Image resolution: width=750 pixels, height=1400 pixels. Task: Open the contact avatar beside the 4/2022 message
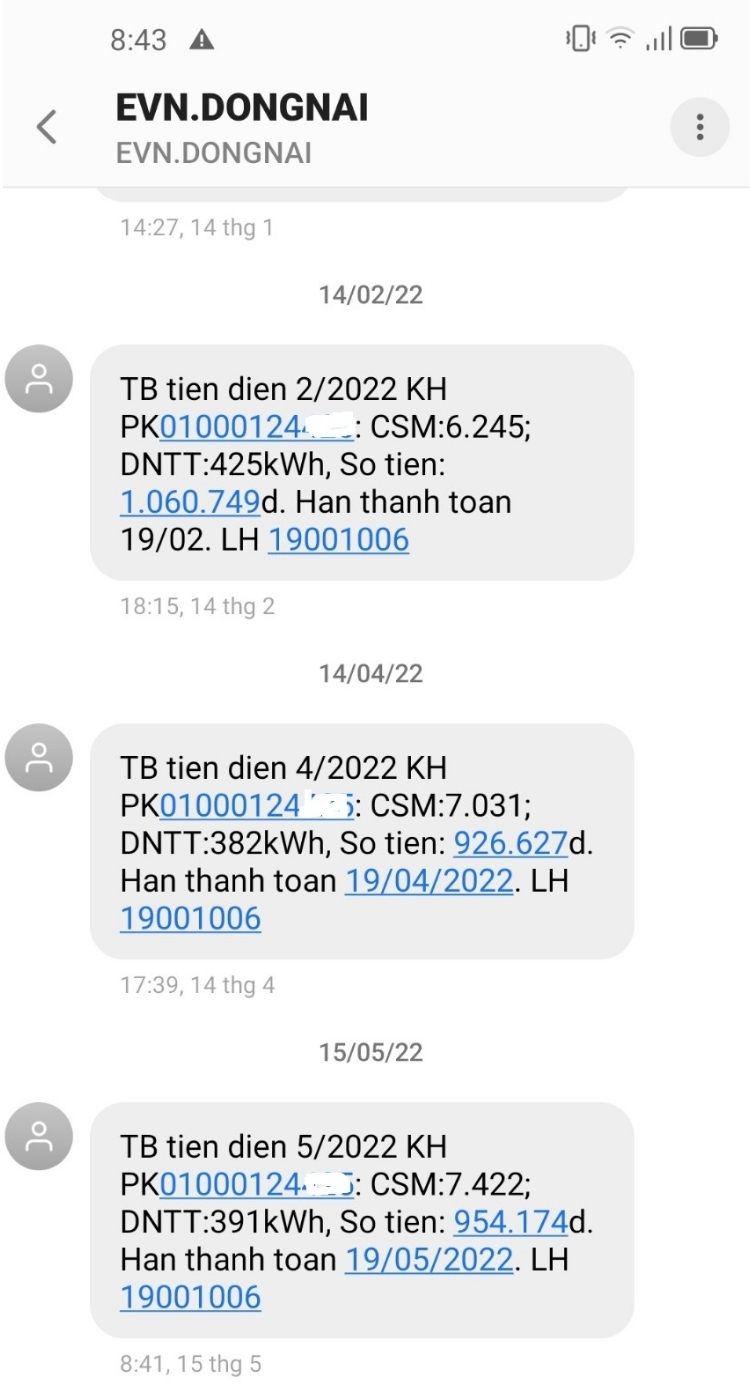(39, 758)
